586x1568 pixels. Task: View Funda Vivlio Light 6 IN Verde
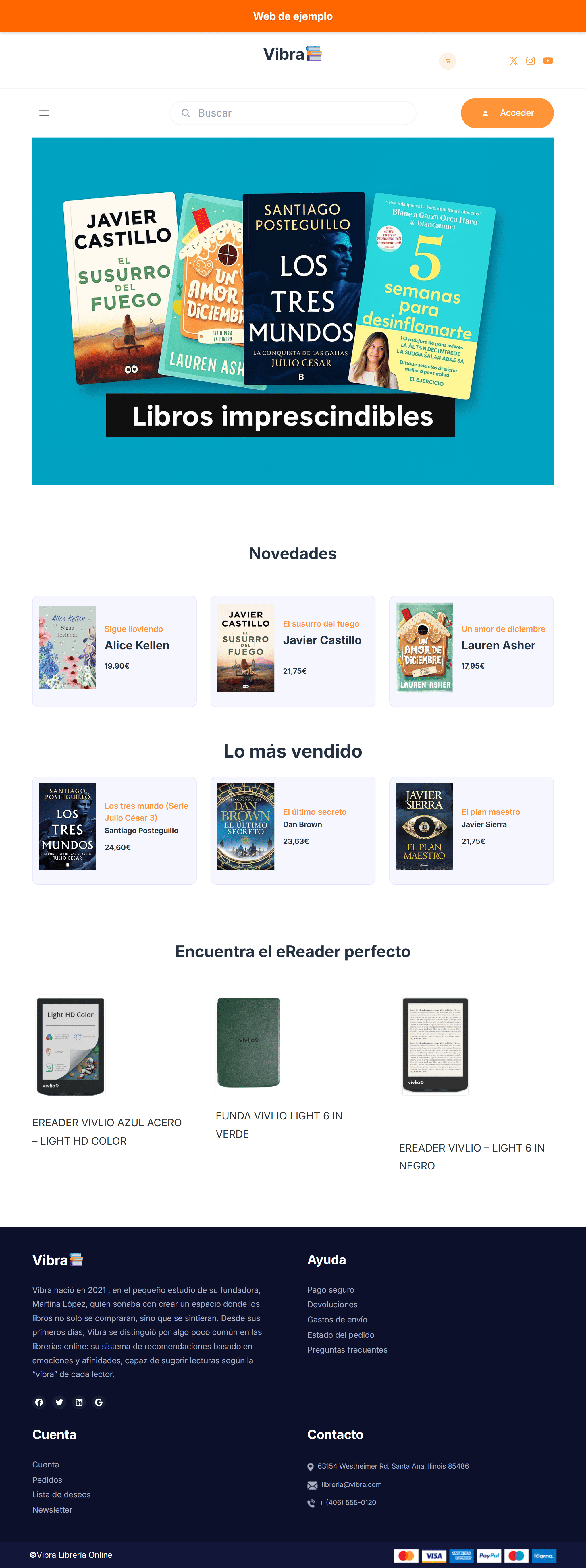click(x=278, y=1124)
